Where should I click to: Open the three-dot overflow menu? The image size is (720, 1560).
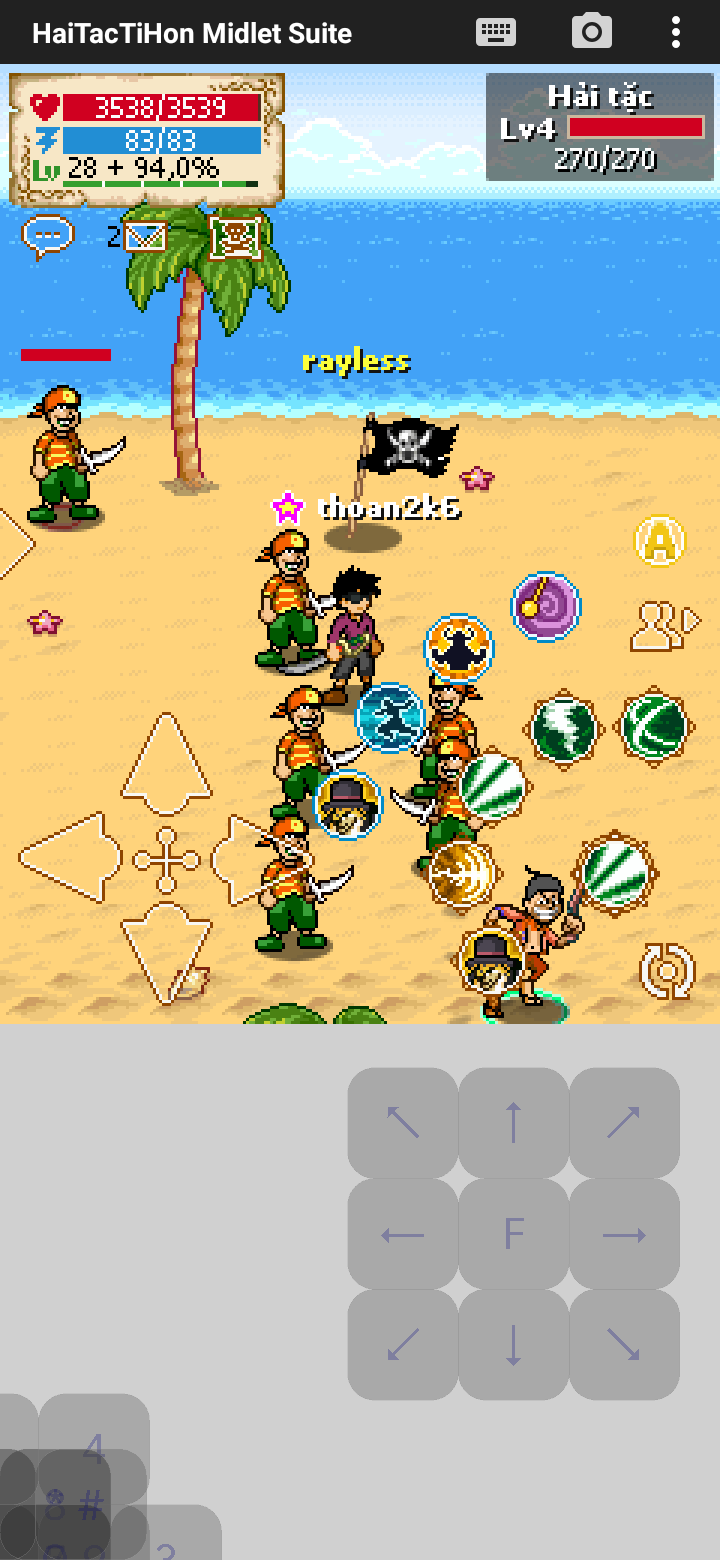point(676,32)
